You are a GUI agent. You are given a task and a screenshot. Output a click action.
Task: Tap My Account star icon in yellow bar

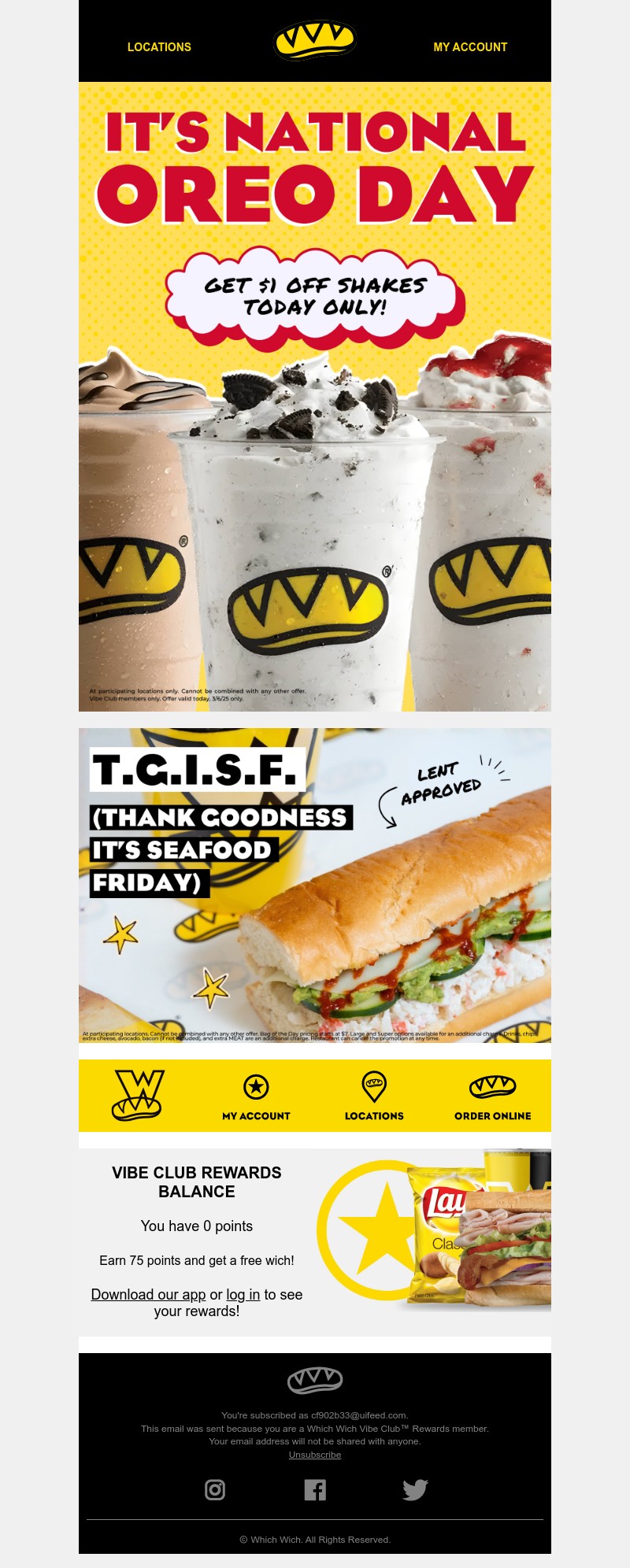coord(256,1087)
